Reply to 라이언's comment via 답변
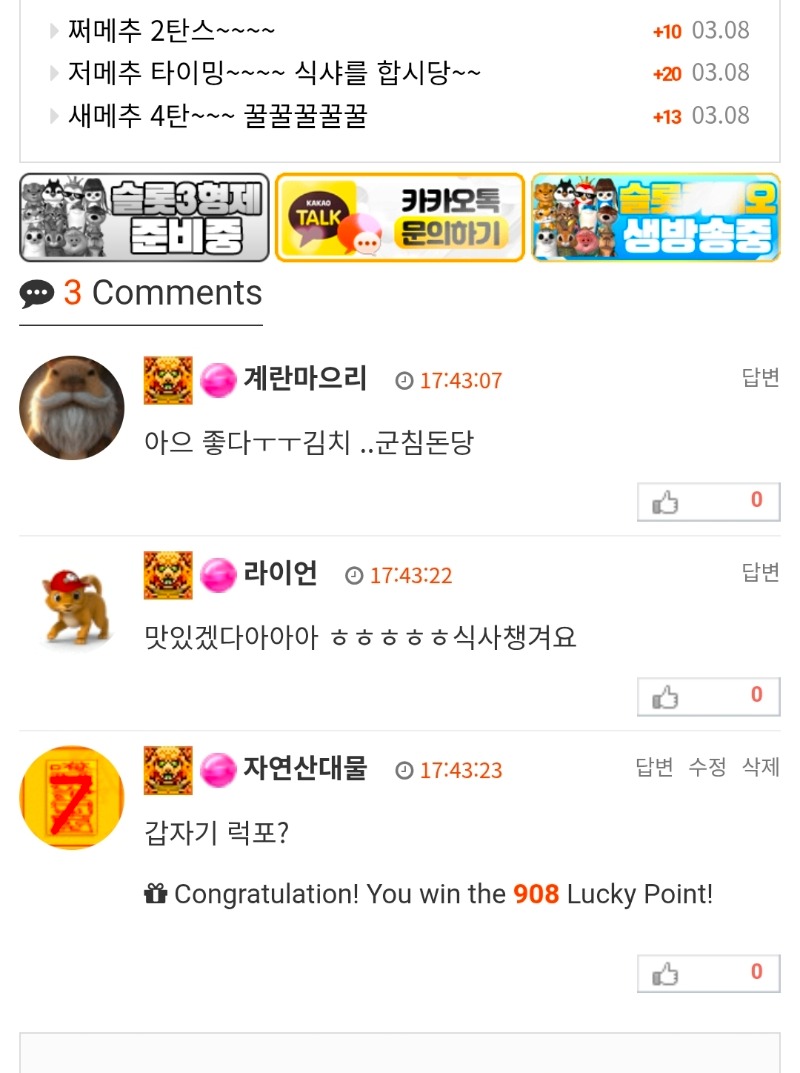The width and height of the screenshot is (800, 1073). point(760,572)
